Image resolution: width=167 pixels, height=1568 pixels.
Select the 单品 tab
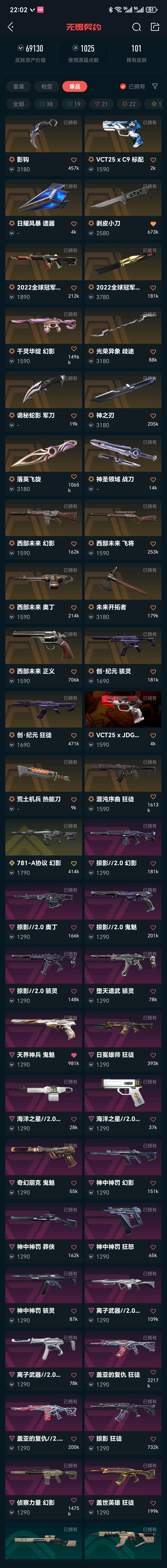pyautogui.click(x=74, y=87)
